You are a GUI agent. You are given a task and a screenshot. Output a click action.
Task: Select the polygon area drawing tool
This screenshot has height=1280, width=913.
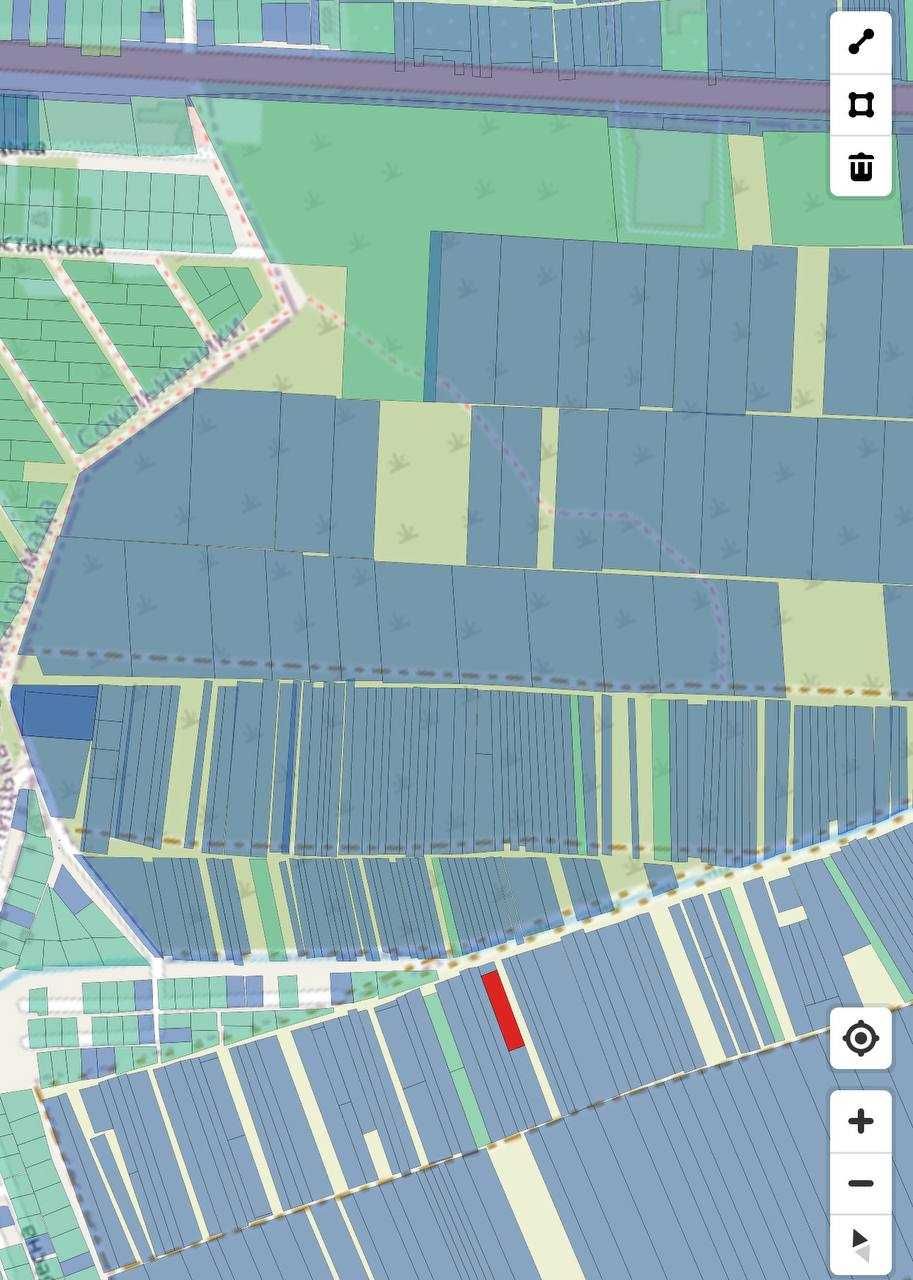coord(861,105)
